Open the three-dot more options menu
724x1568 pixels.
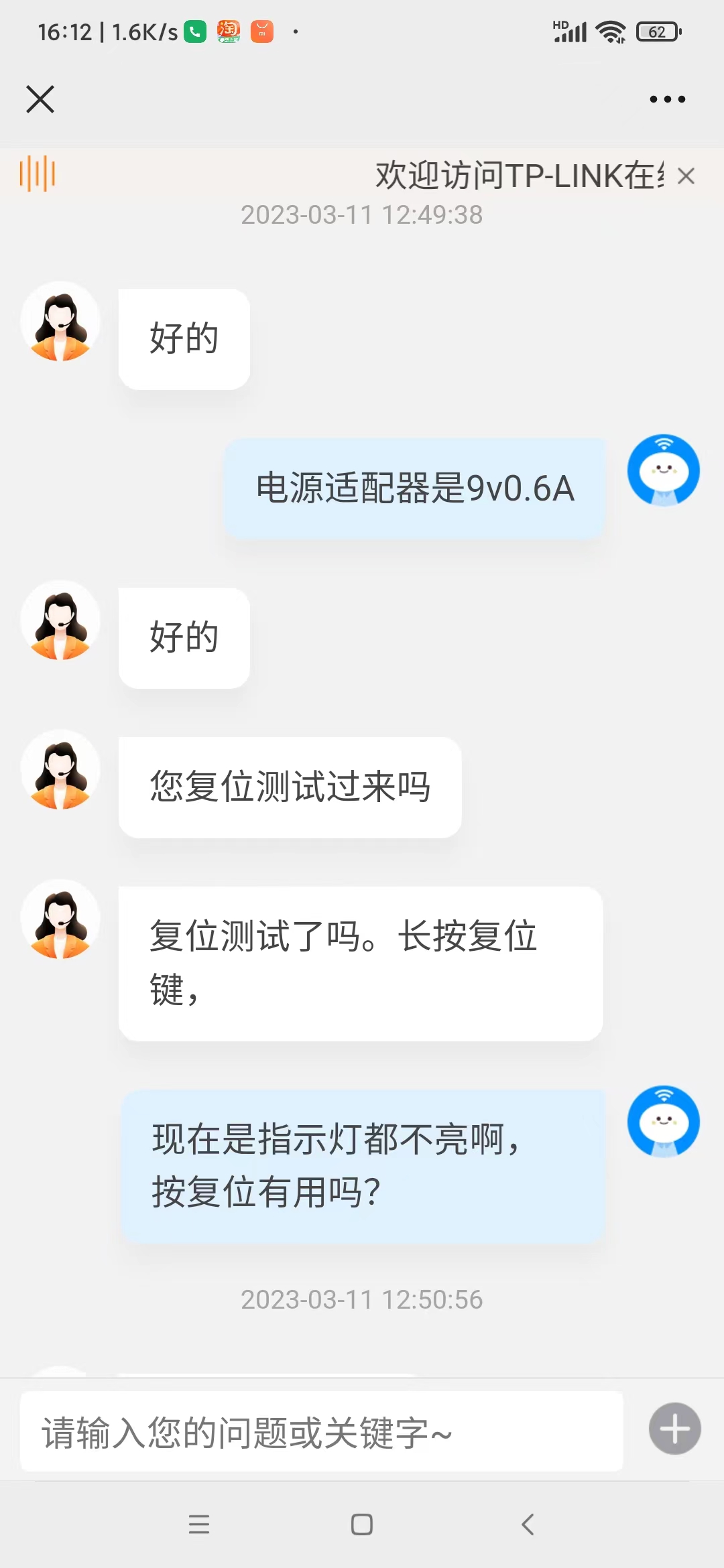[666, 99]
